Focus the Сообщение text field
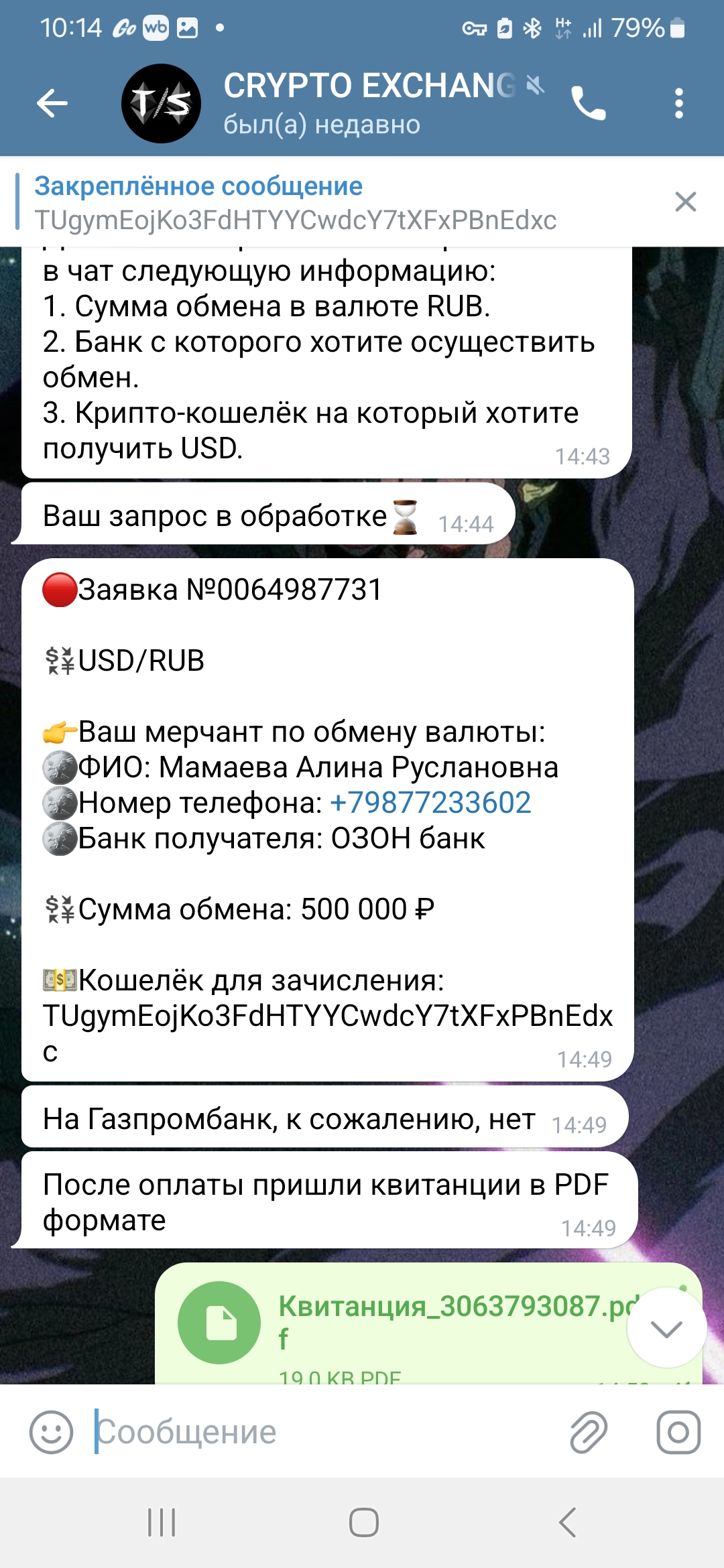The width and height of the screenshot is (724, 1568). point(322,1432)
